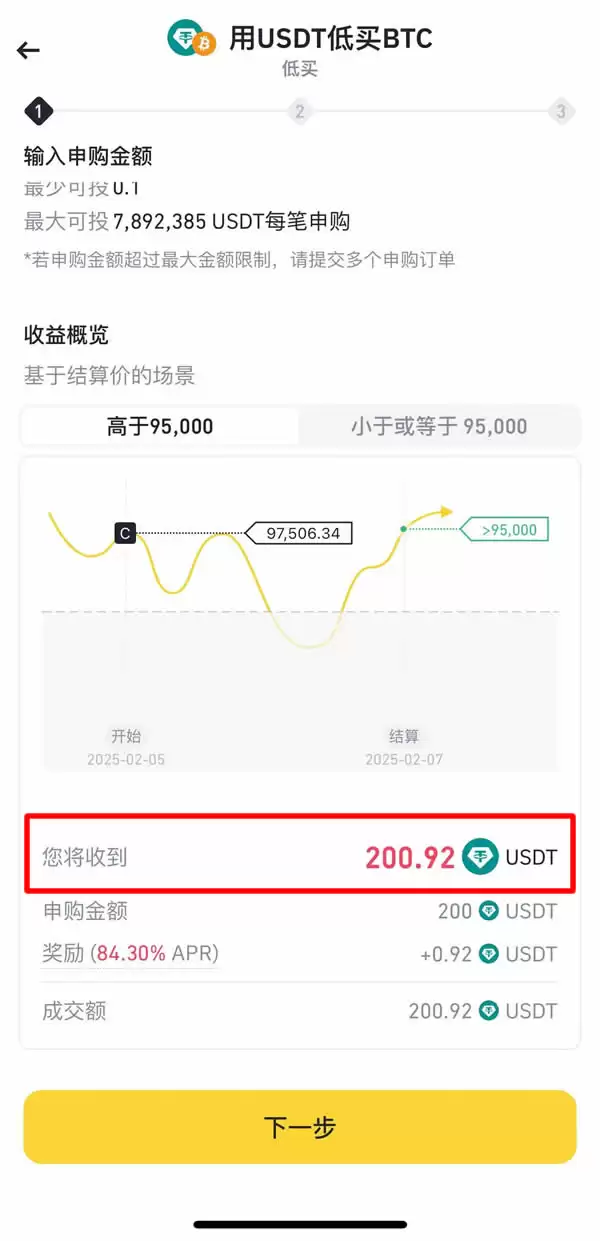Switch to the 高于95,000 scenario tab
The image size is (600, 1241).
click(160, 426)
